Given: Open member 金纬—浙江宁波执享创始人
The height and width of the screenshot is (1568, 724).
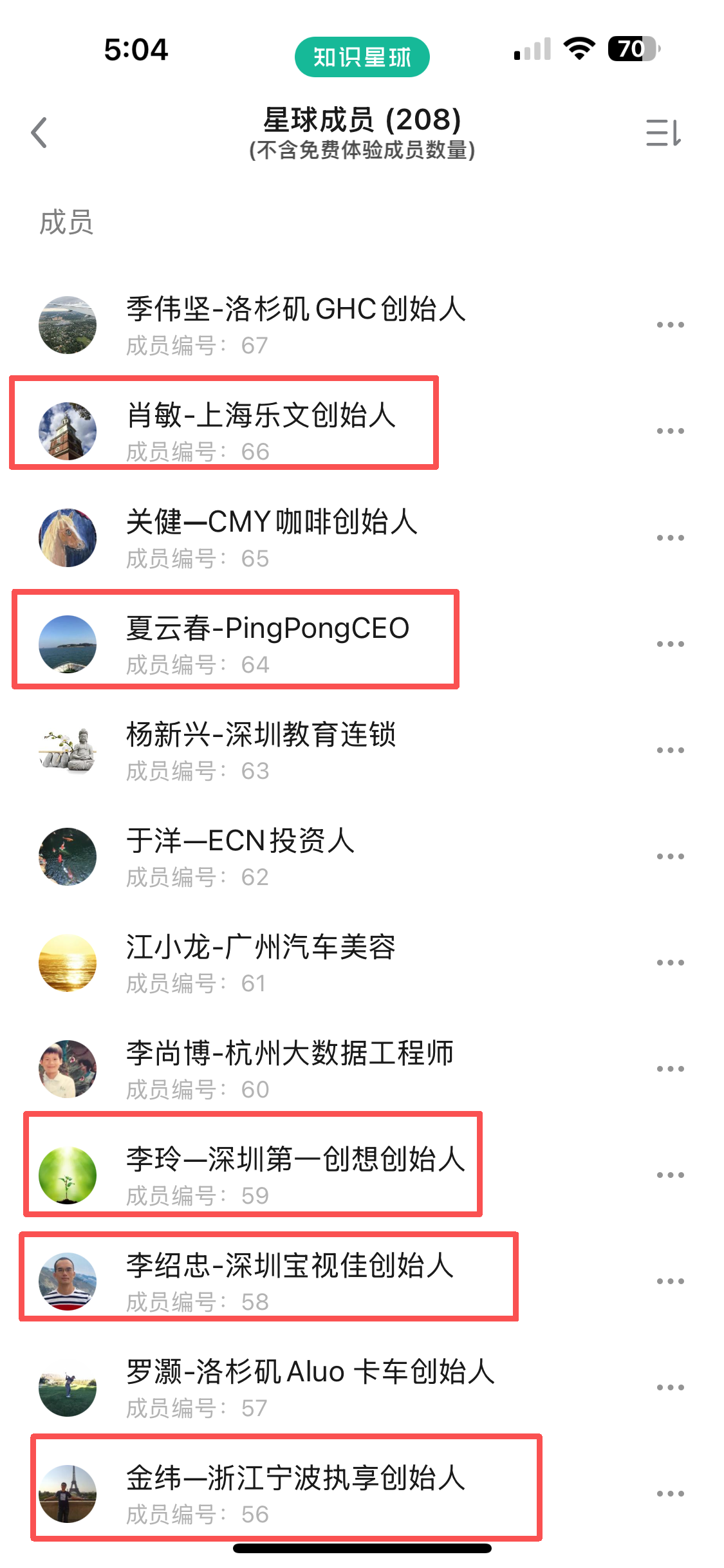Looking at the screenshot, I should pyautogui.click(x=295, y=1493).
